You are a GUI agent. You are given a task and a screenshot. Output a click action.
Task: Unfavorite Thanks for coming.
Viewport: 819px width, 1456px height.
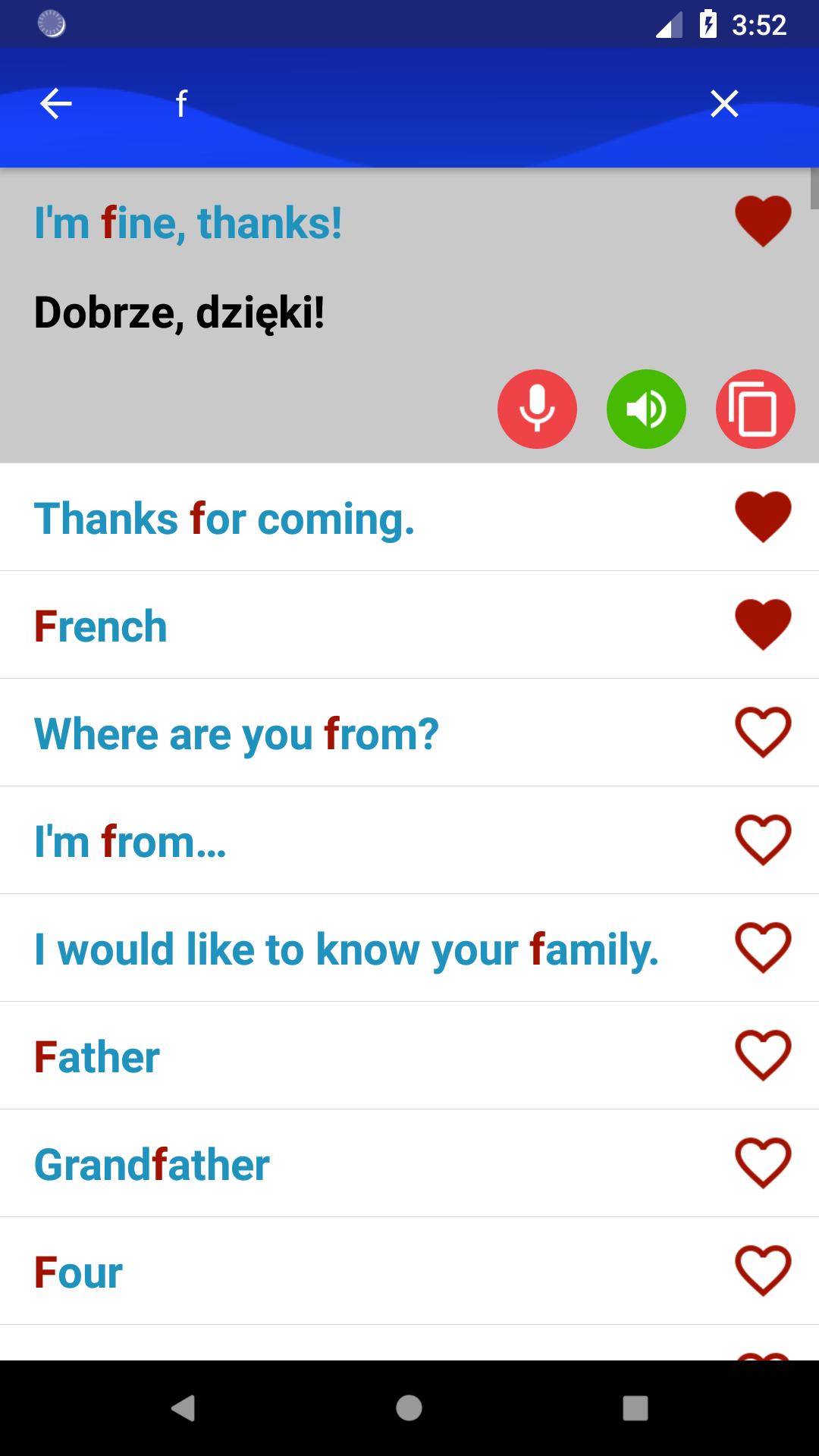pyautogui.click(x=763, y=517)
